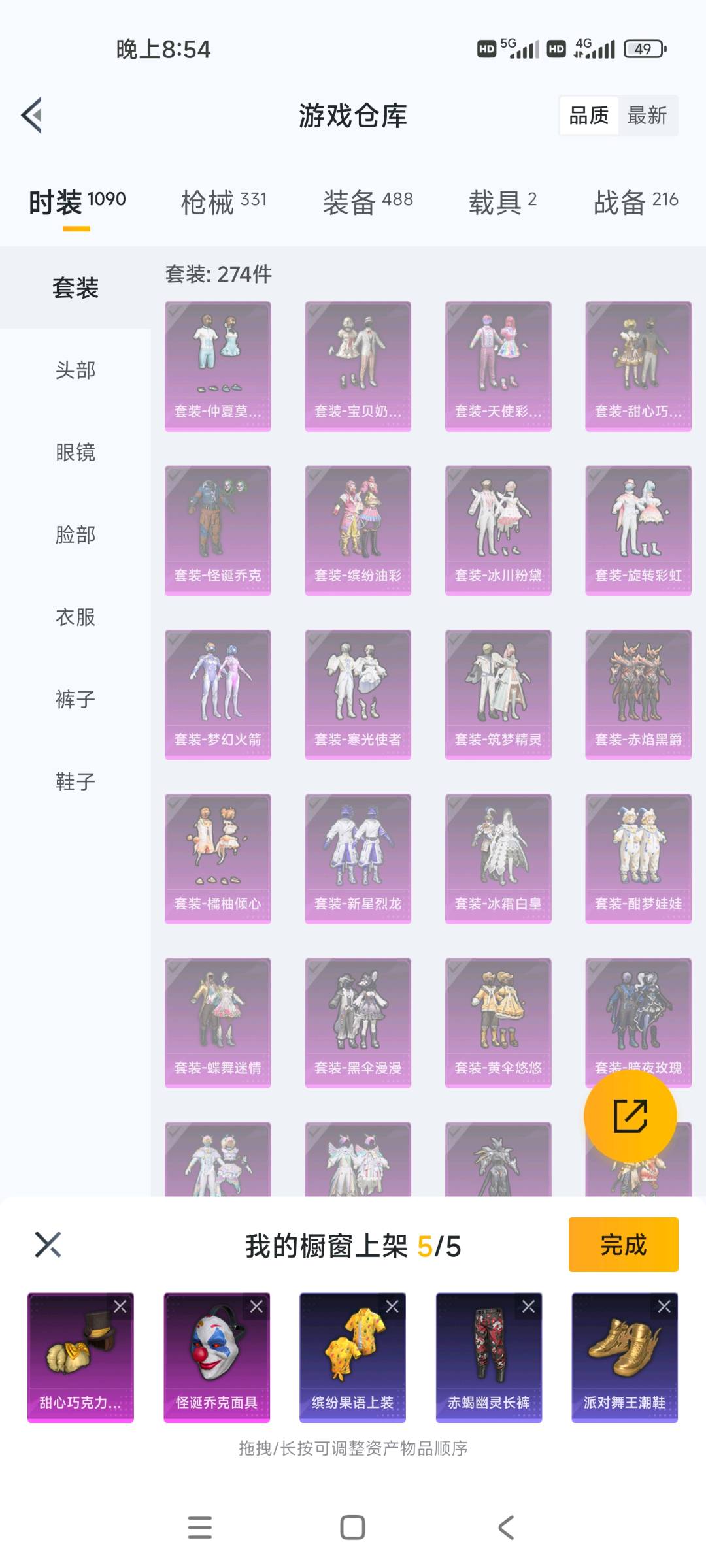Viewport: 706px width, 1568px height.
Task: Select the 套装-怪诞乔克 outfit
Action: 218,530
